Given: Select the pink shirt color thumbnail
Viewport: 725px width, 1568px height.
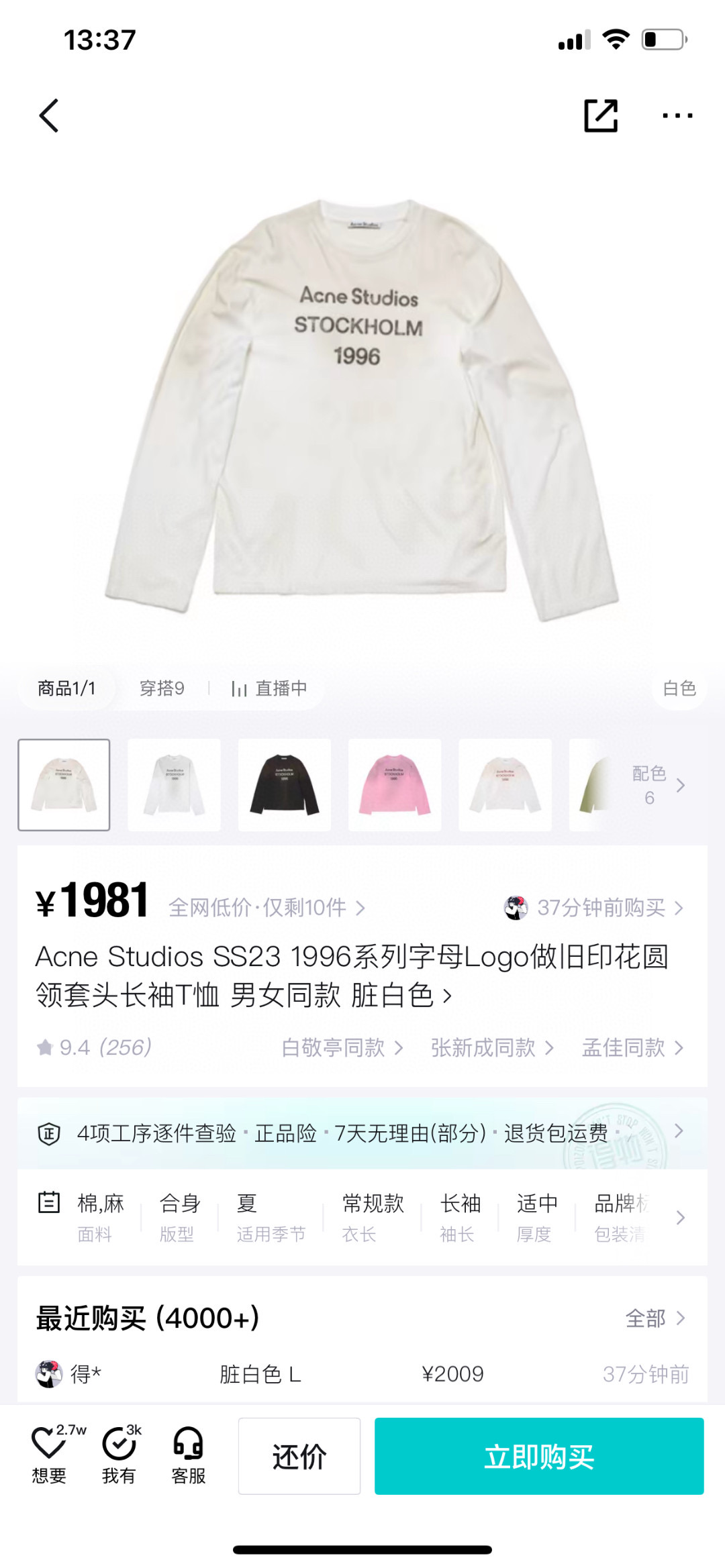Looking at the screenshot, I should 395,785.
